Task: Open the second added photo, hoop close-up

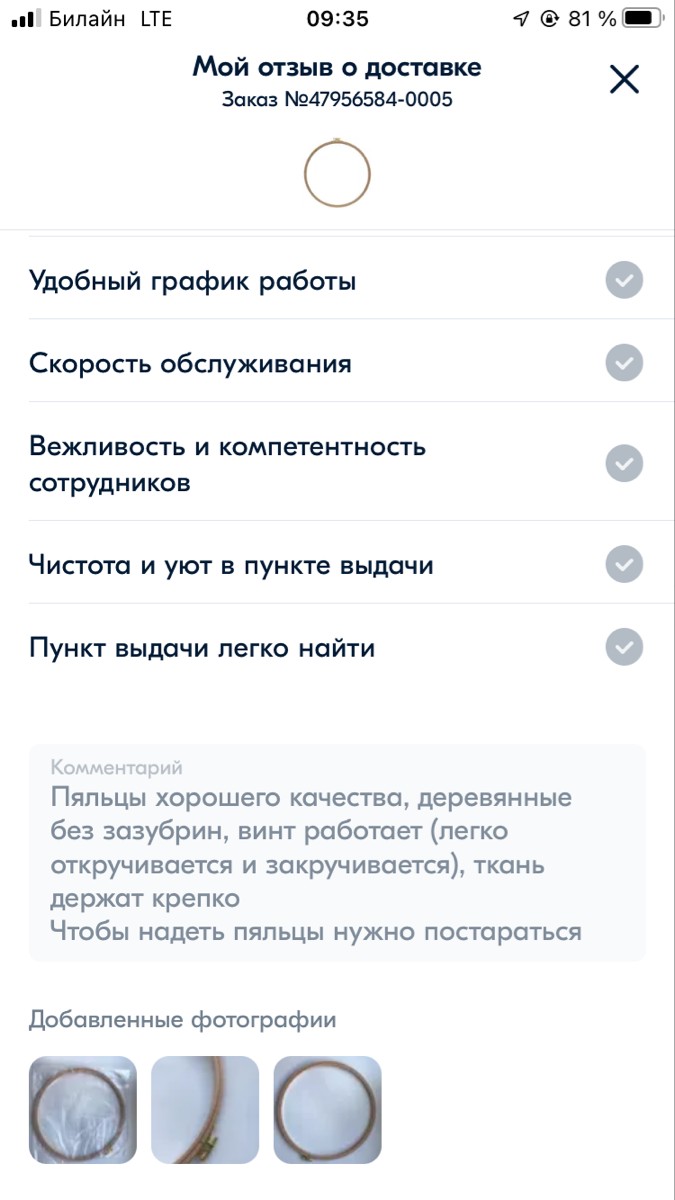Action: tap(205, 1109)
